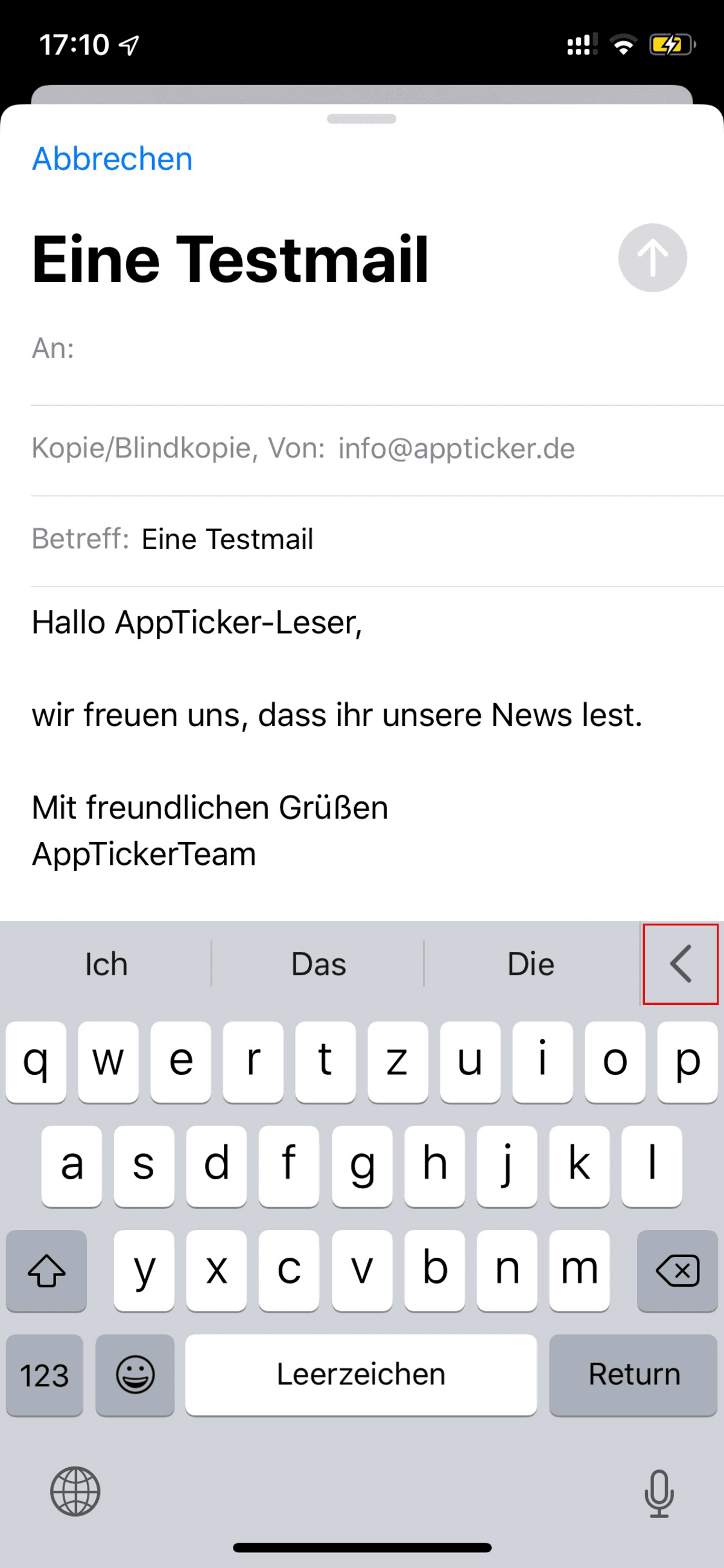
Task: Open the format toolbar chevron
Action: [x=681, y=964]
